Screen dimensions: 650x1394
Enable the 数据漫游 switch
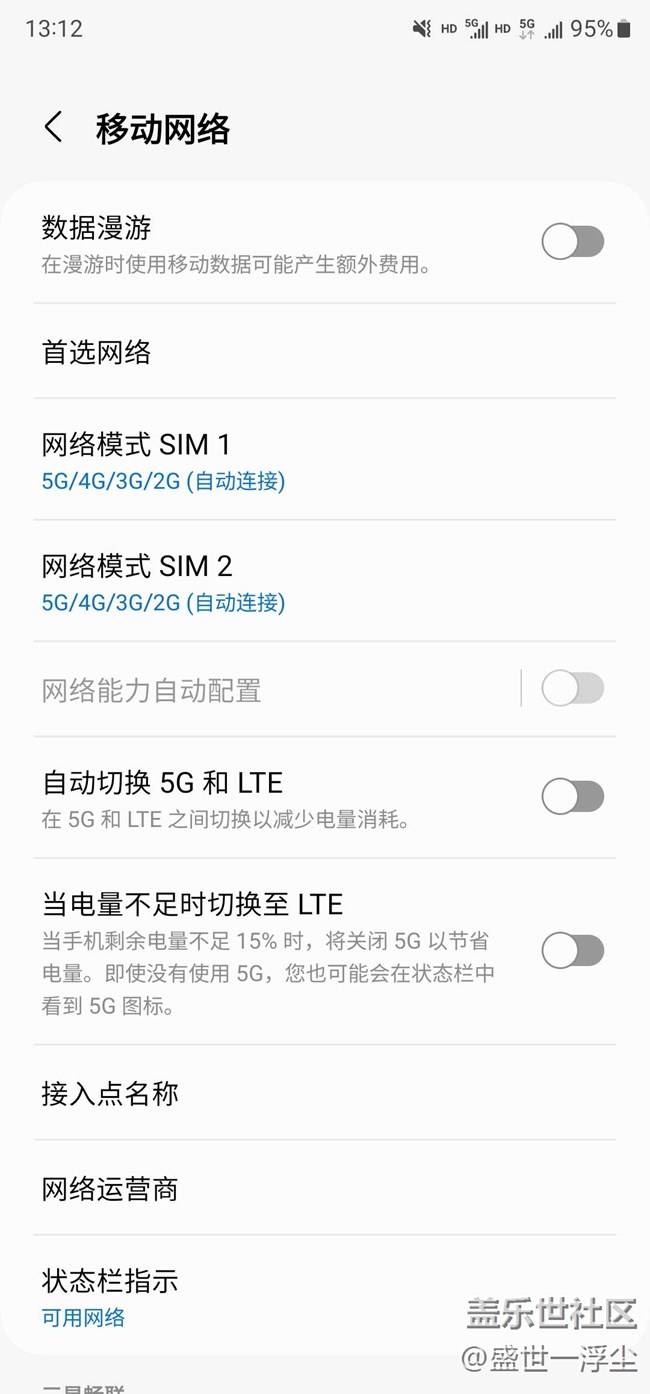tap(573, 242)
